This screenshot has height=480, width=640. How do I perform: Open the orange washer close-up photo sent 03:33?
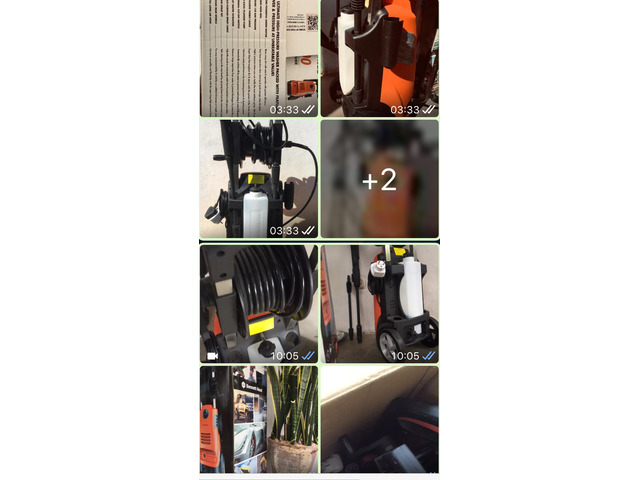(379, 58)
